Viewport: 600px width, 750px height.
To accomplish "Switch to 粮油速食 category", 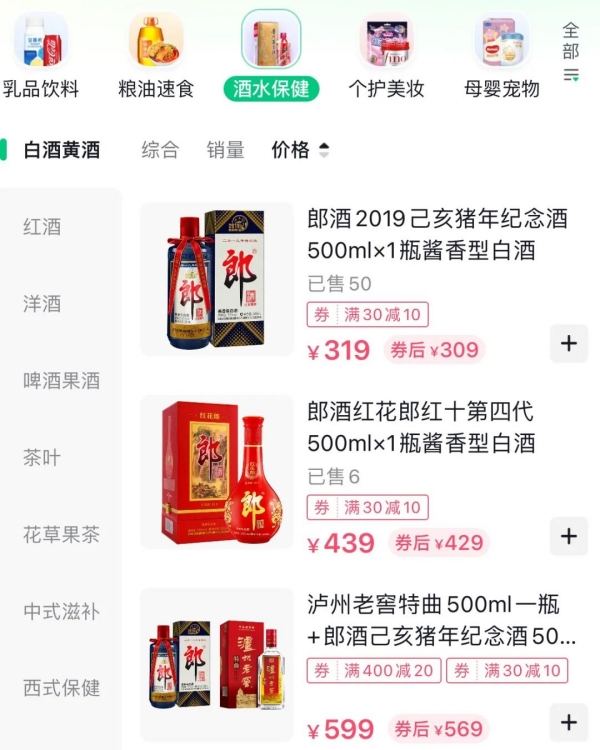I will click(156, 58).
